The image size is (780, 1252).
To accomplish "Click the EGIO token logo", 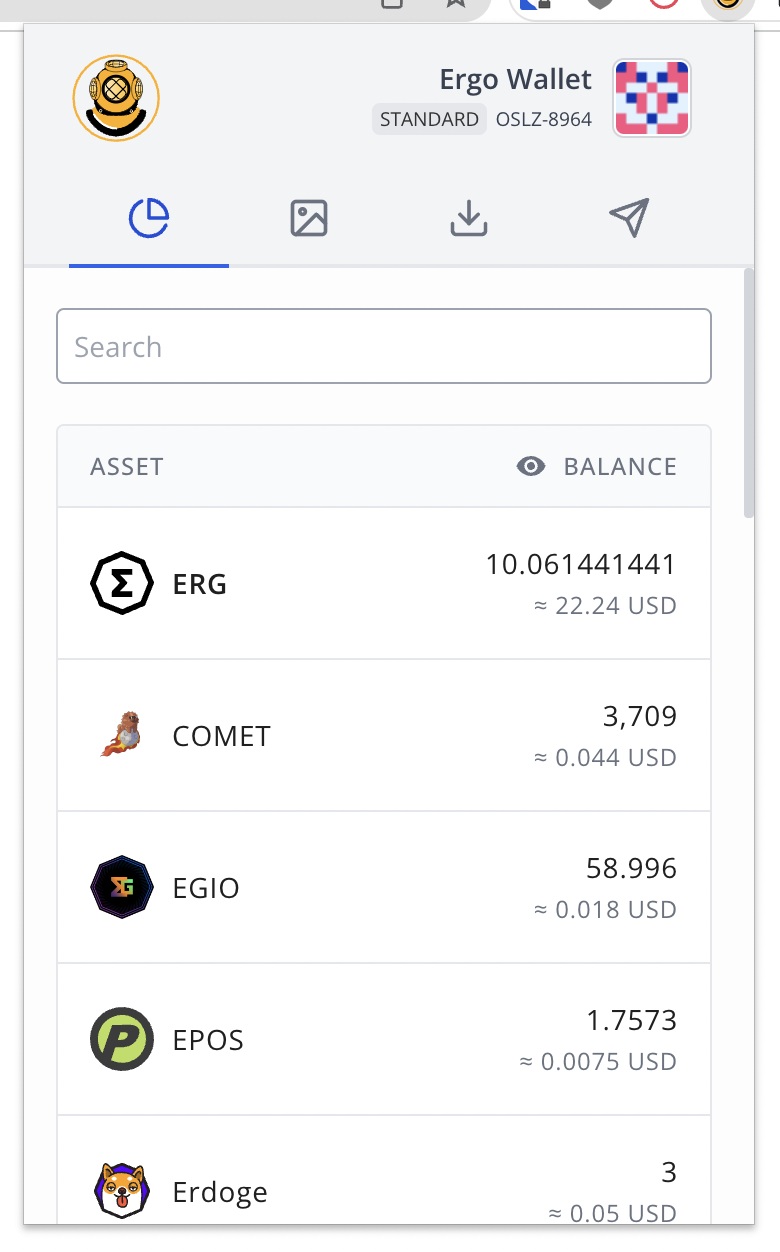I will coord(122,887).
